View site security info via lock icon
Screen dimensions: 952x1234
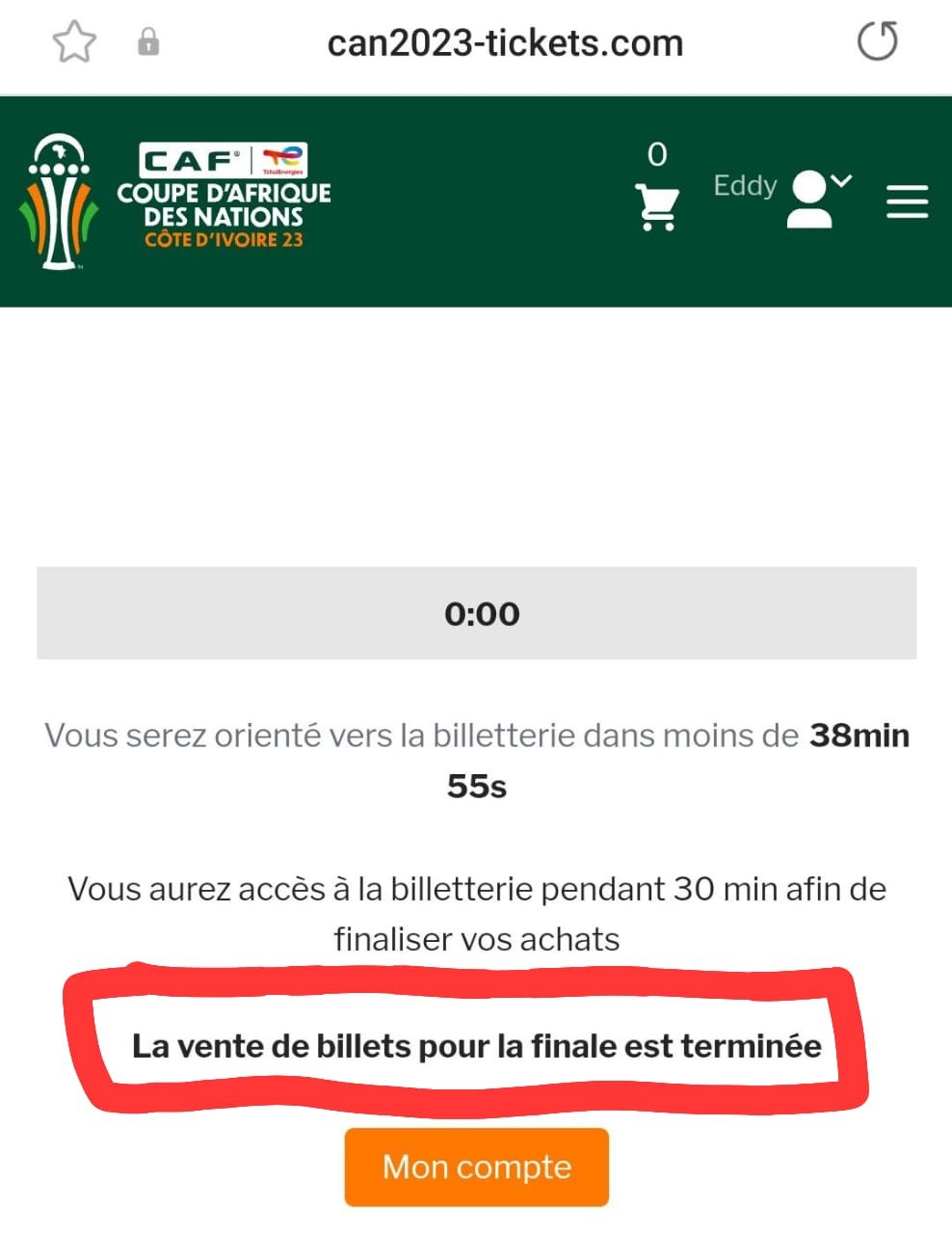[148, 42]
